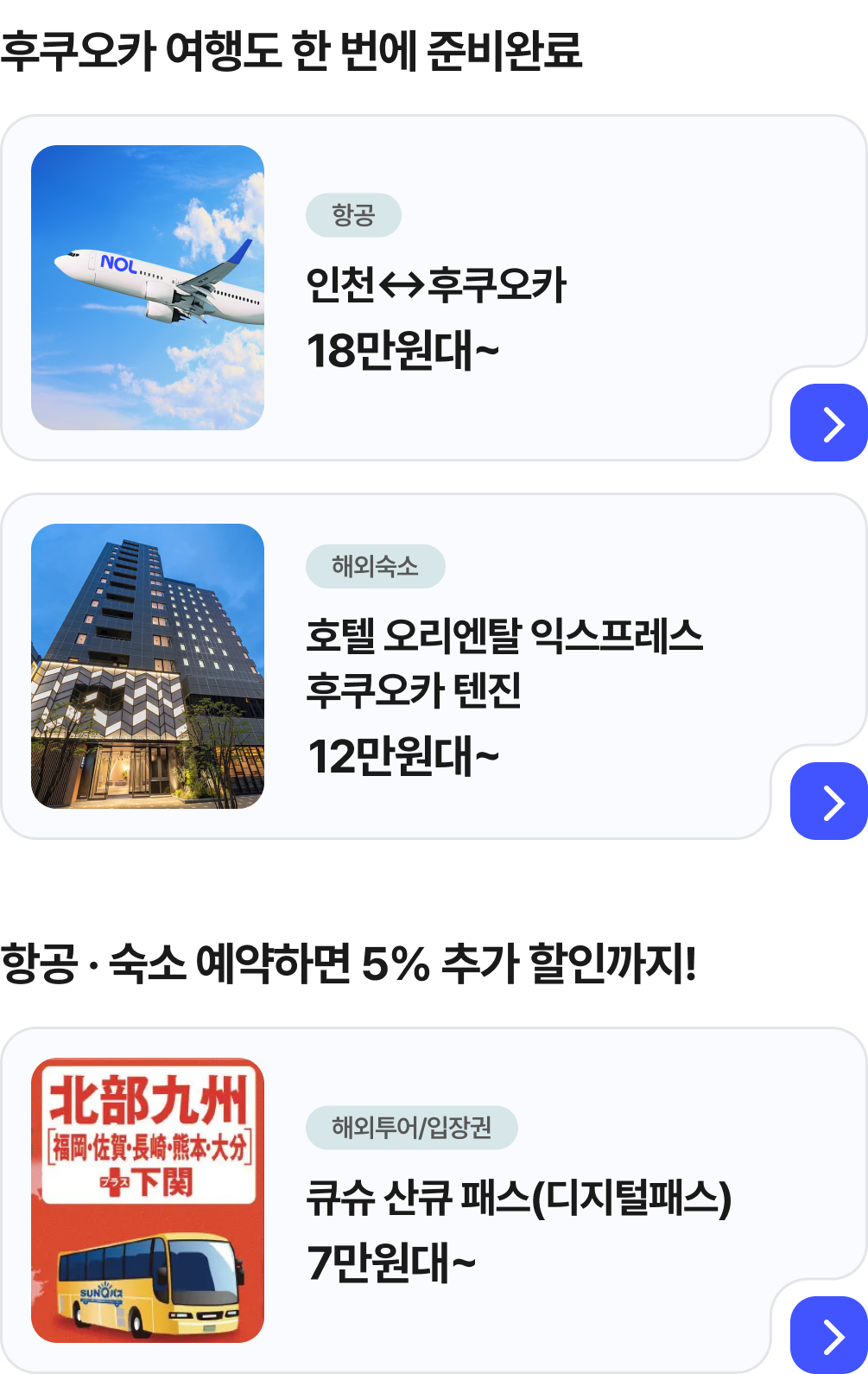Open the 인천↔후쿠오카 flight deal card

coord(436,286)
